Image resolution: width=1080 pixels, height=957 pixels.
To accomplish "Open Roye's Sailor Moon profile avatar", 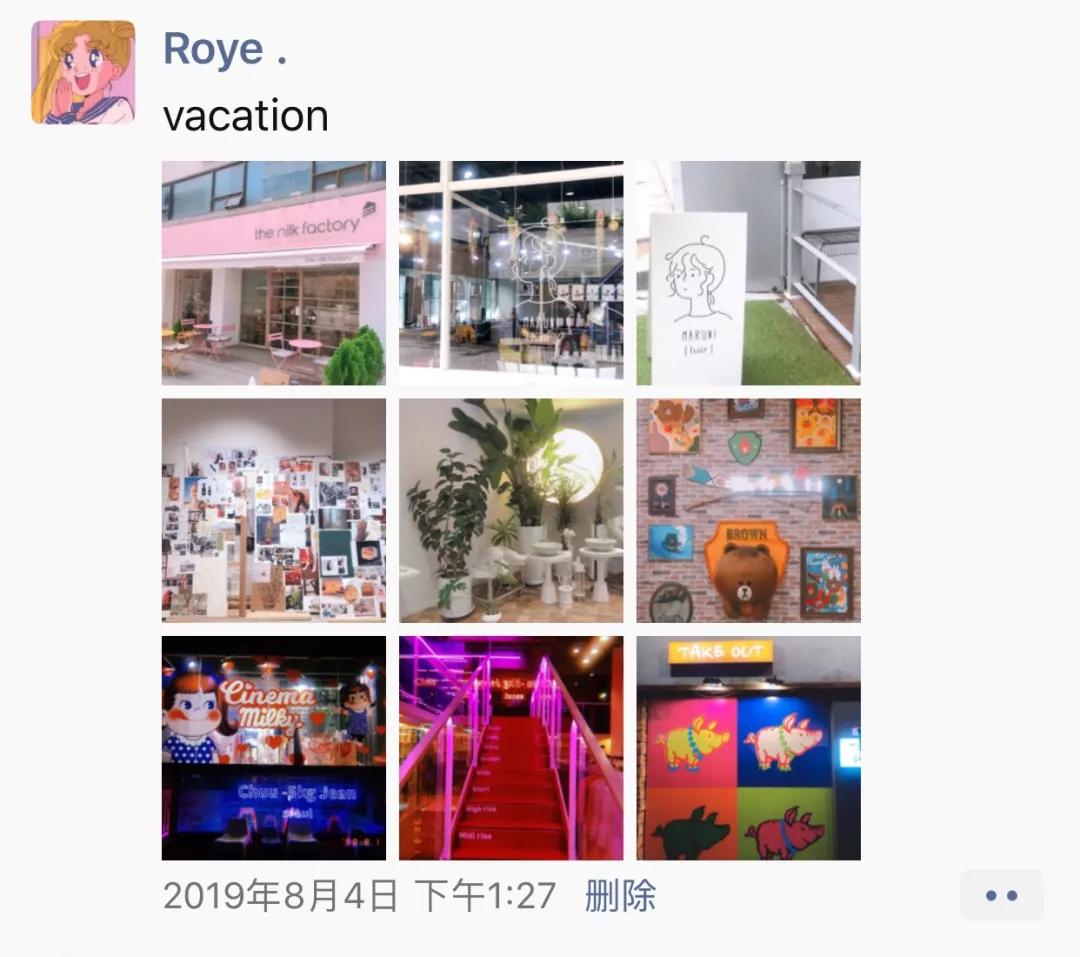I will tap(82, 72).
